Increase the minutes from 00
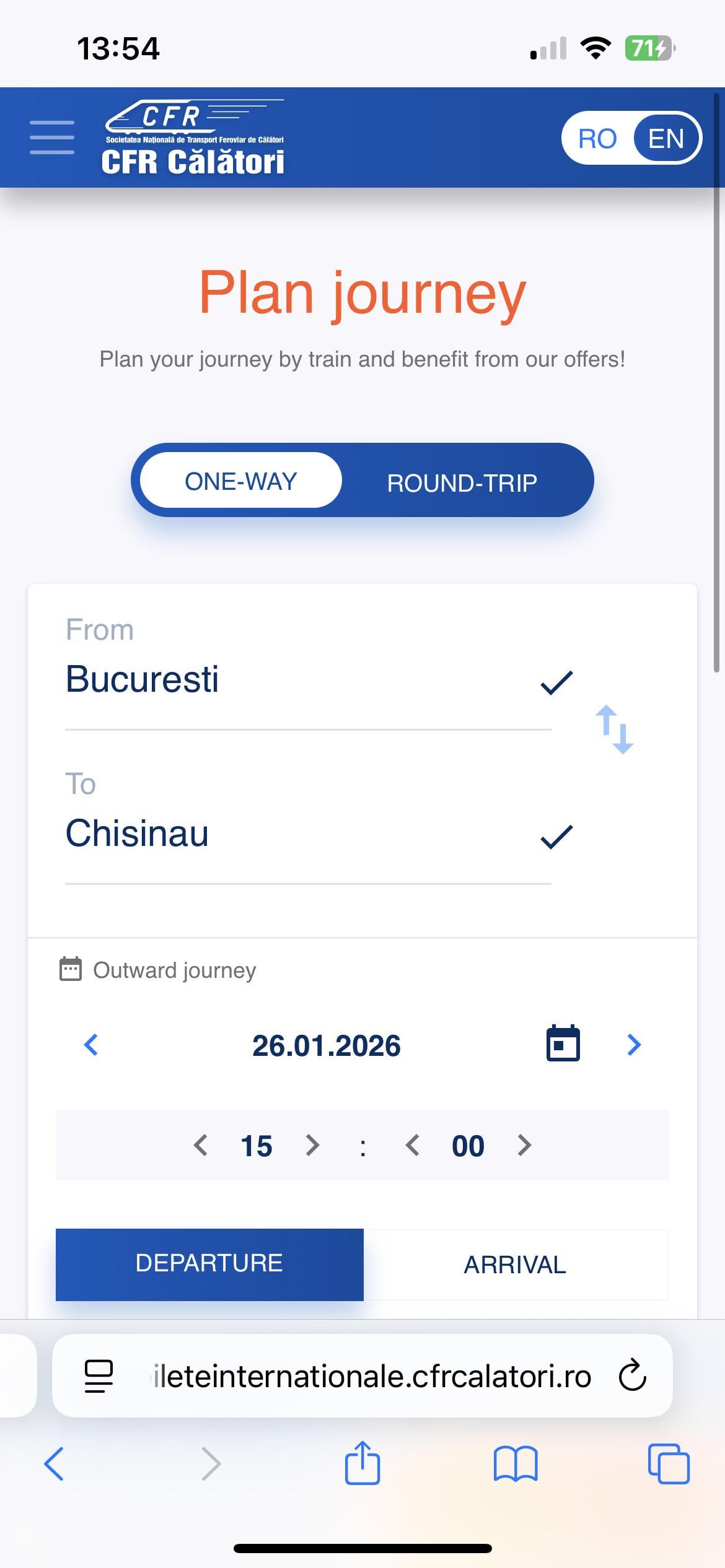 (x=524, y=1146)
